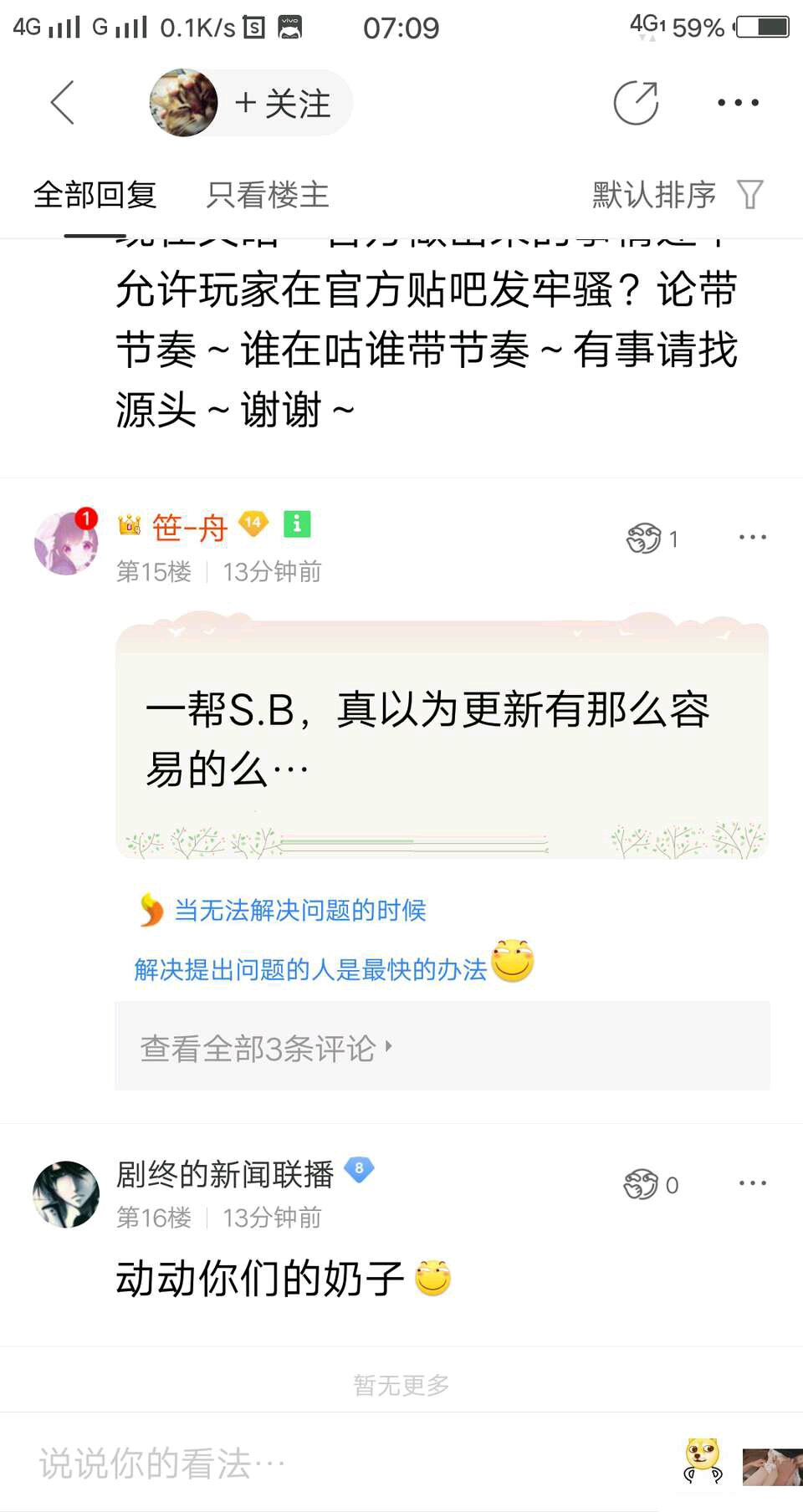Select the 全部回复 tab
This screenshot has height=1512, width=803.
95,195
